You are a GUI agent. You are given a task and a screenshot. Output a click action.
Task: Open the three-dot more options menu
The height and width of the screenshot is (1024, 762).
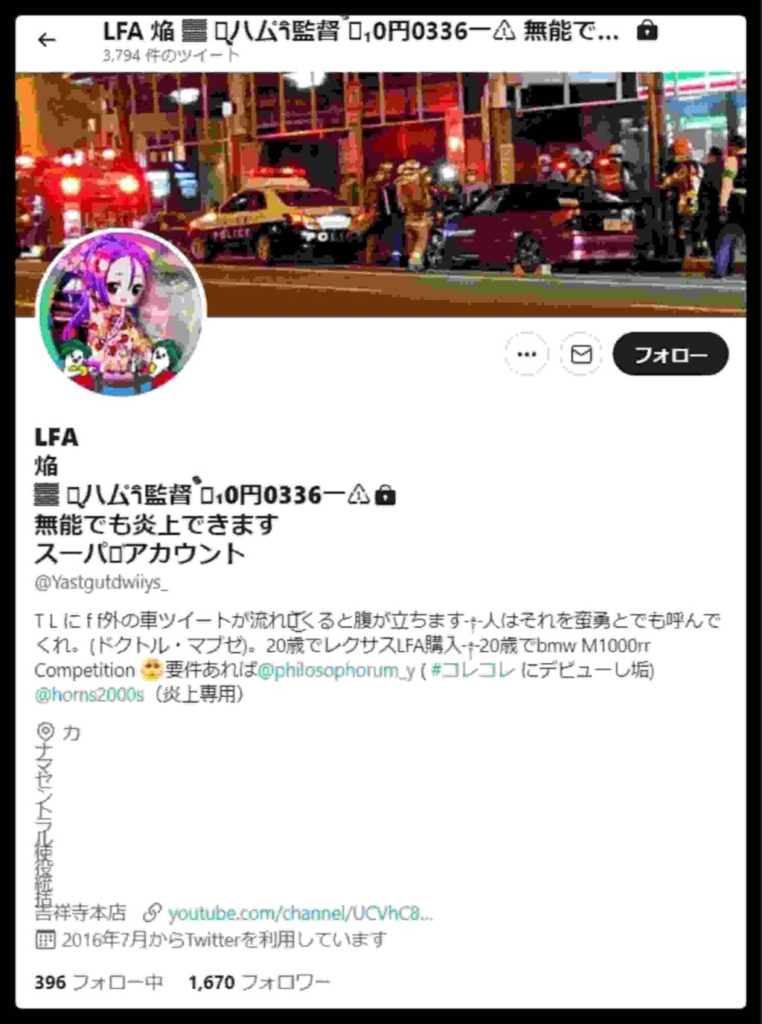(526, 354)
